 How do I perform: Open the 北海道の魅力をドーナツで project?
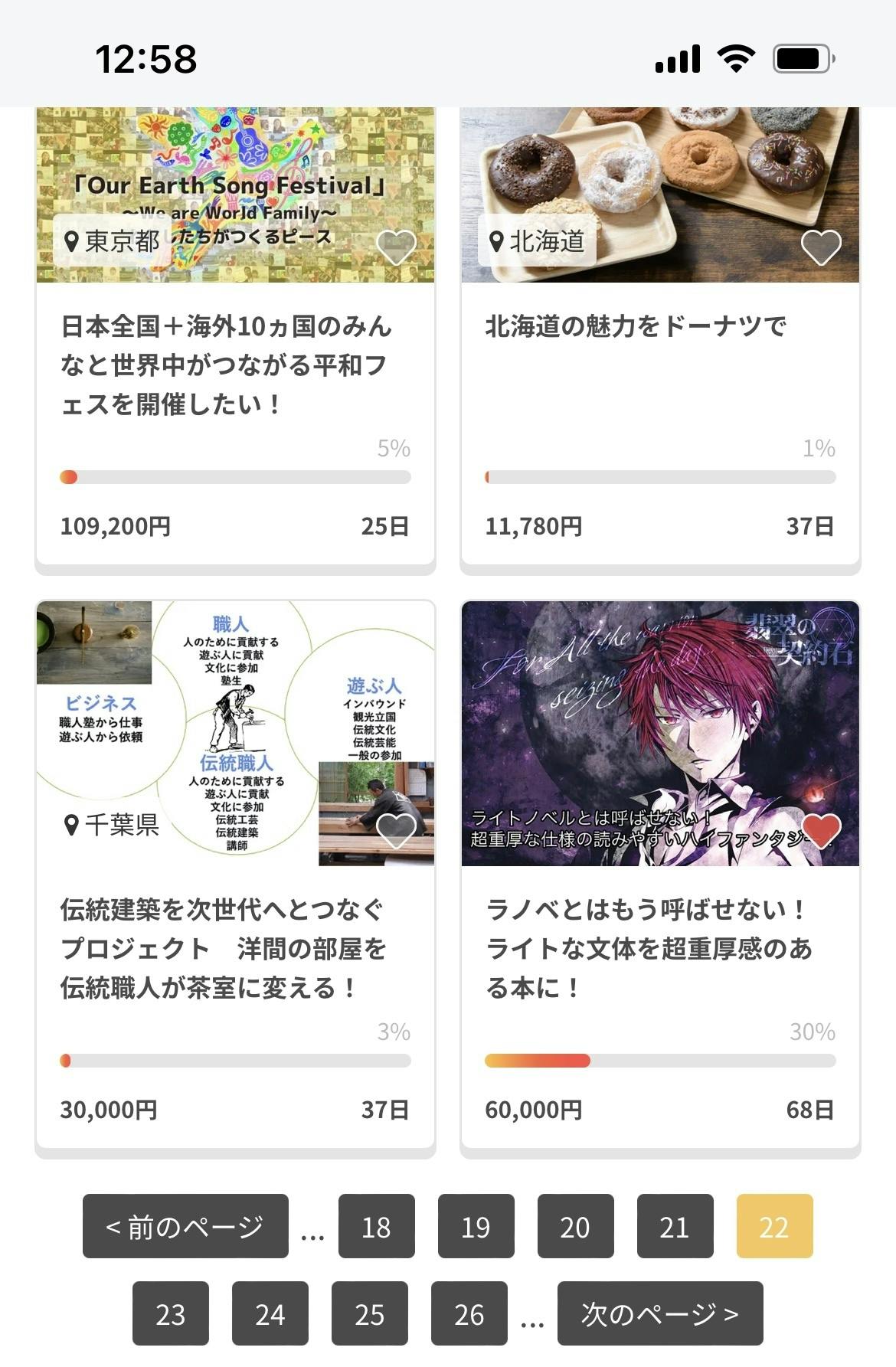pyautogui.click(x=636, y=327)
